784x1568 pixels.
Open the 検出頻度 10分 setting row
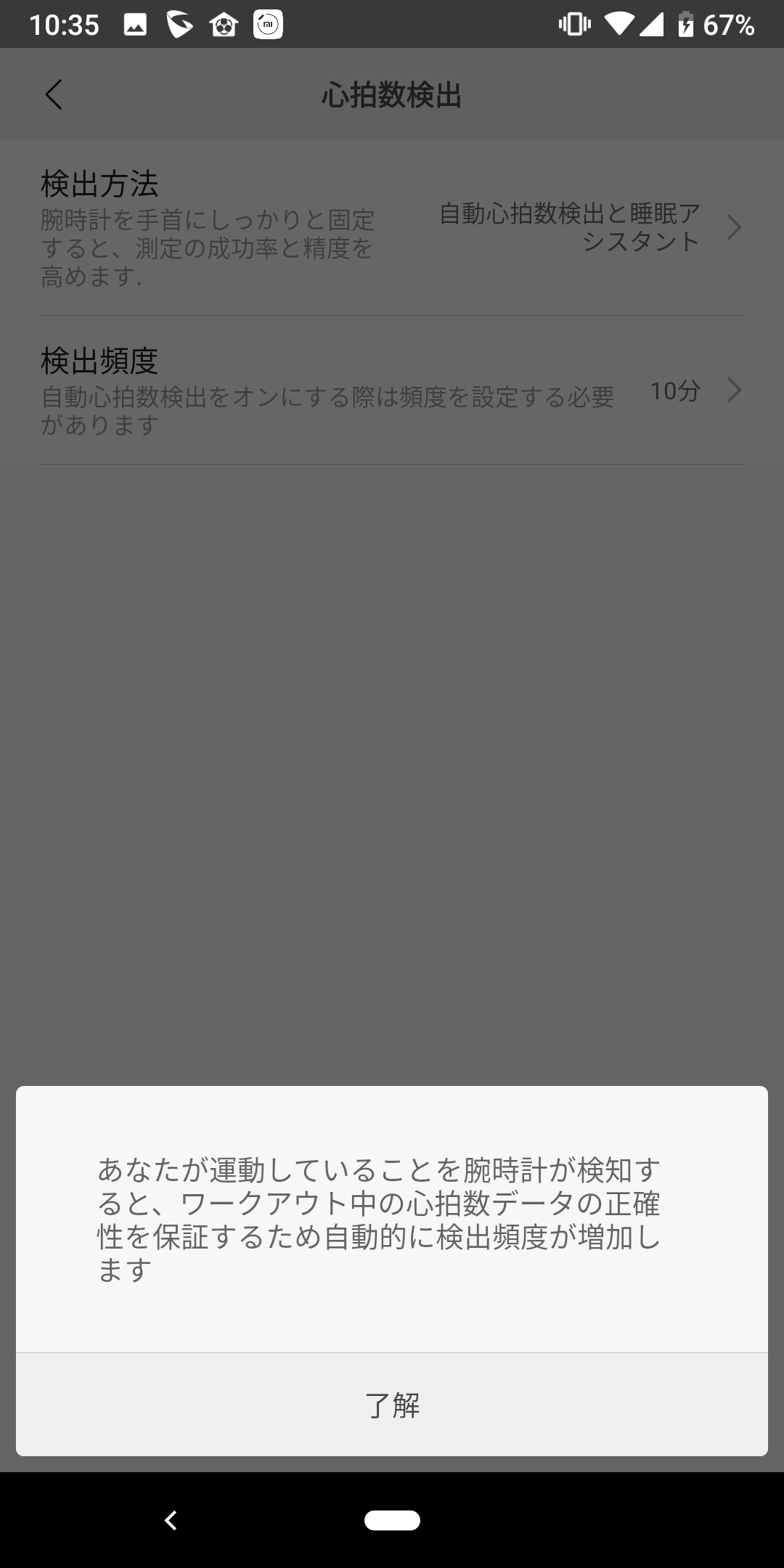392,391
